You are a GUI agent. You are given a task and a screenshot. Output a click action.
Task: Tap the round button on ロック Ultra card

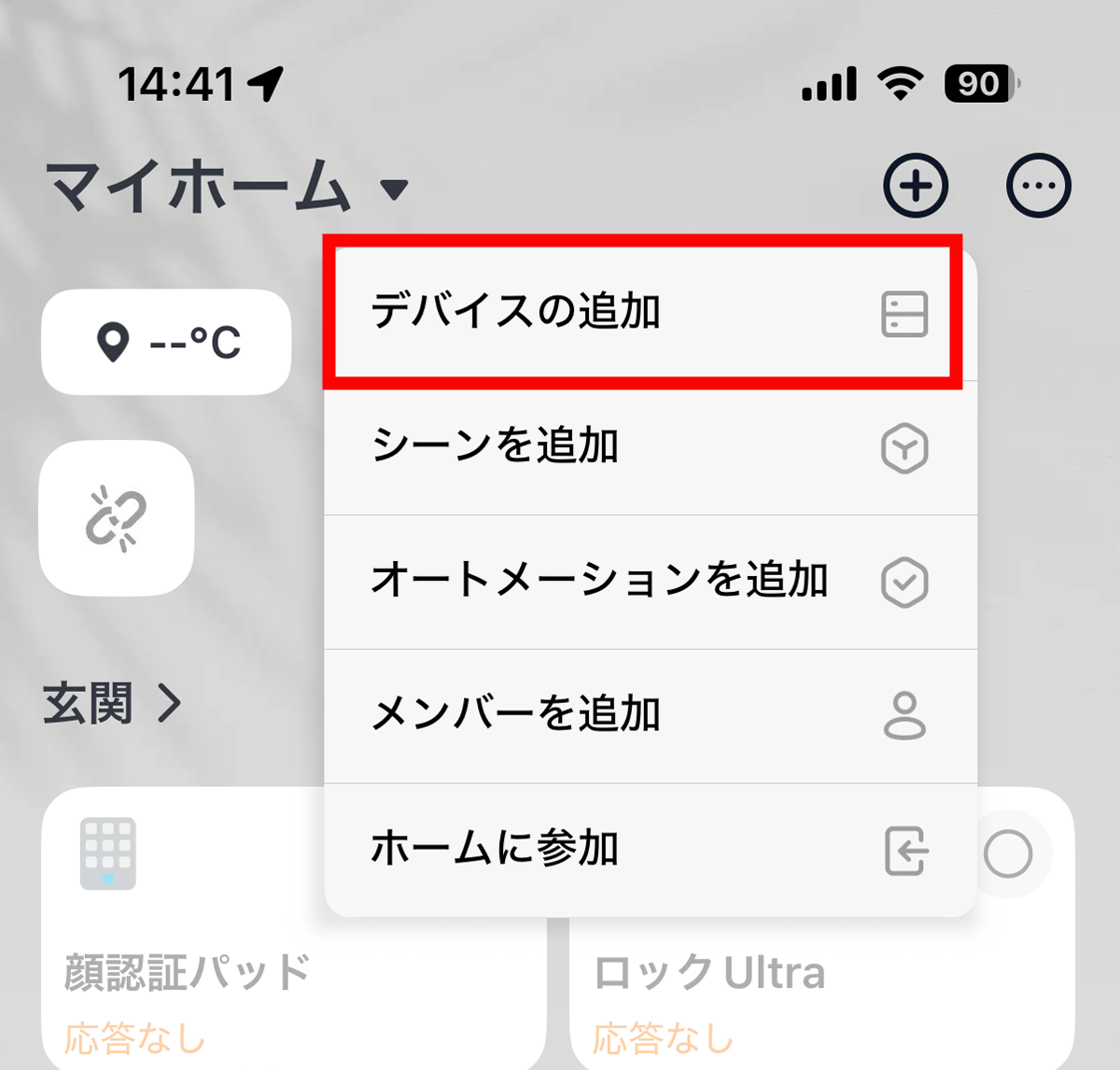tap(1008, 853)
